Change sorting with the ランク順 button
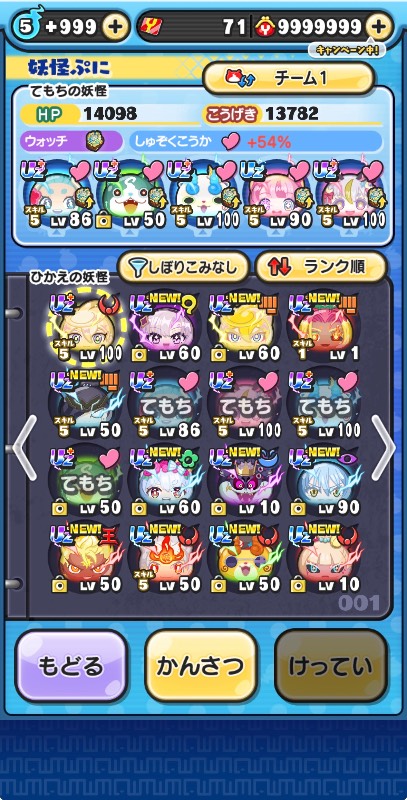 click(x=321, y=267)
